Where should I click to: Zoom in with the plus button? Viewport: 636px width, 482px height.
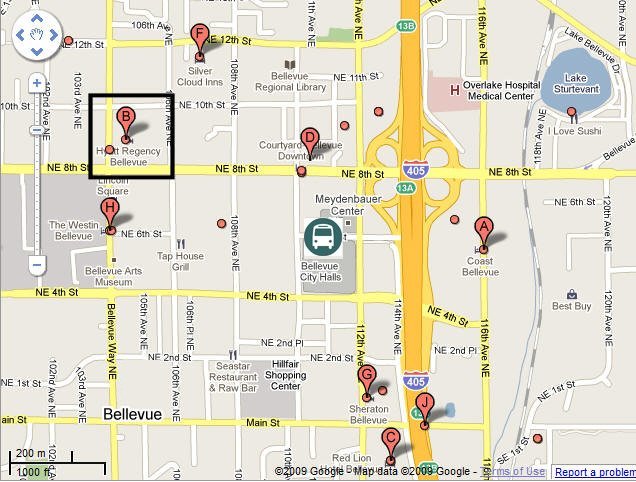[x=37, y=83]
